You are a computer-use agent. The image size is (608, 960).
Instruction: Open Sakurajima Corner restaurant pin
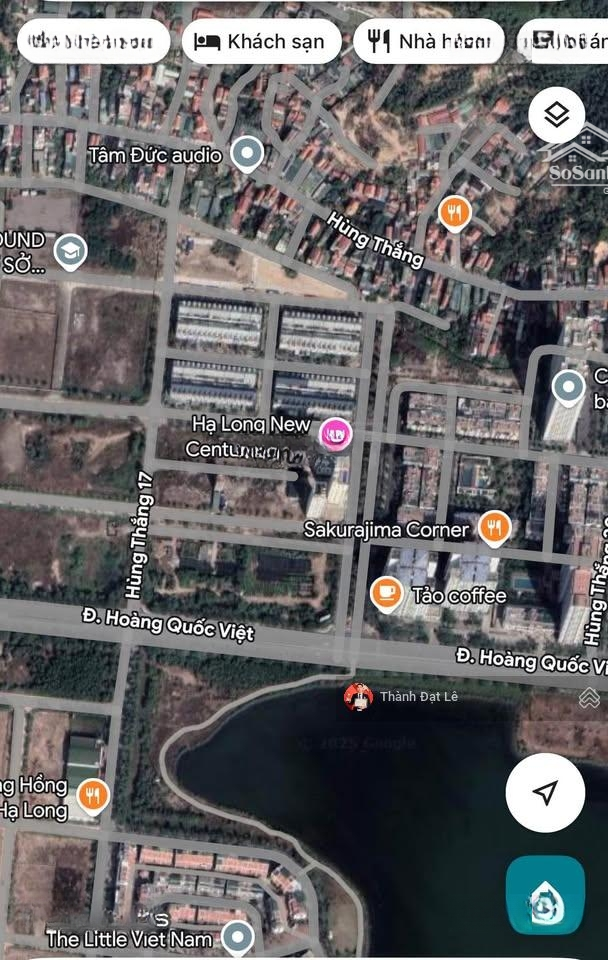[493, 527]
